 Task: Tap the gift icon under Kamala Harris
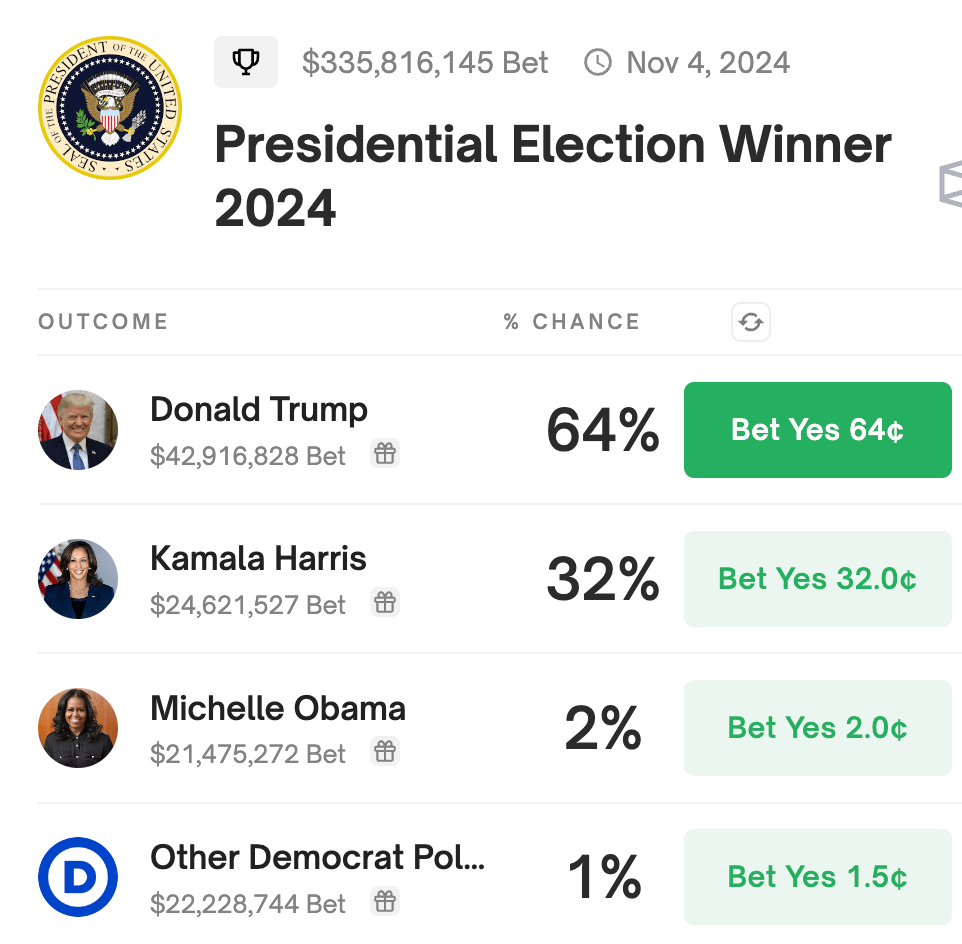click(x=385, y=603)
